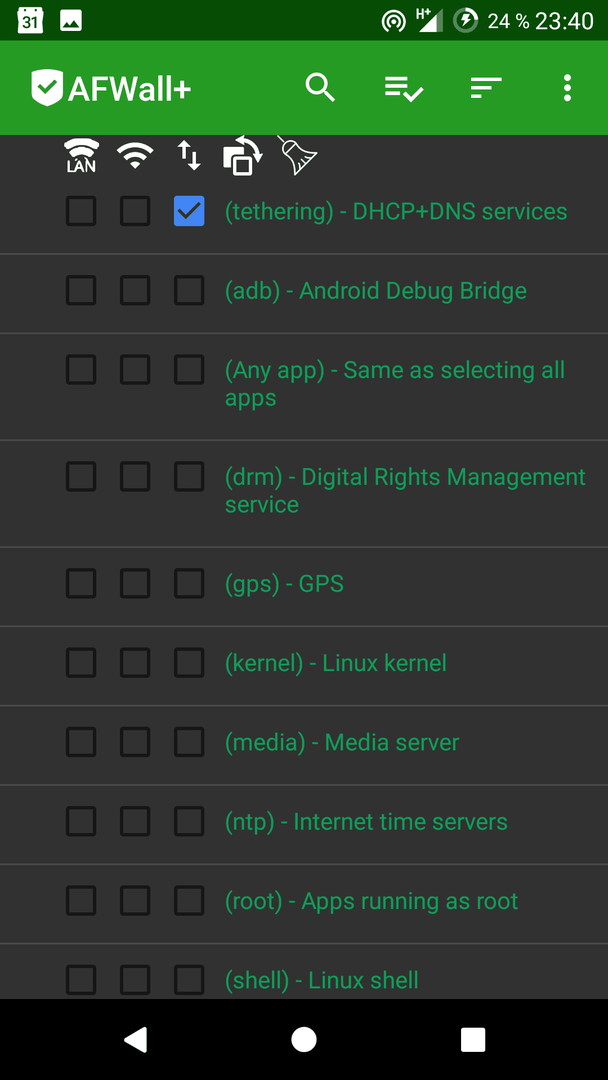Tap the apply rules checklist icon
The width and height of the screenshot is (608, 1080).
coord(403,88)
